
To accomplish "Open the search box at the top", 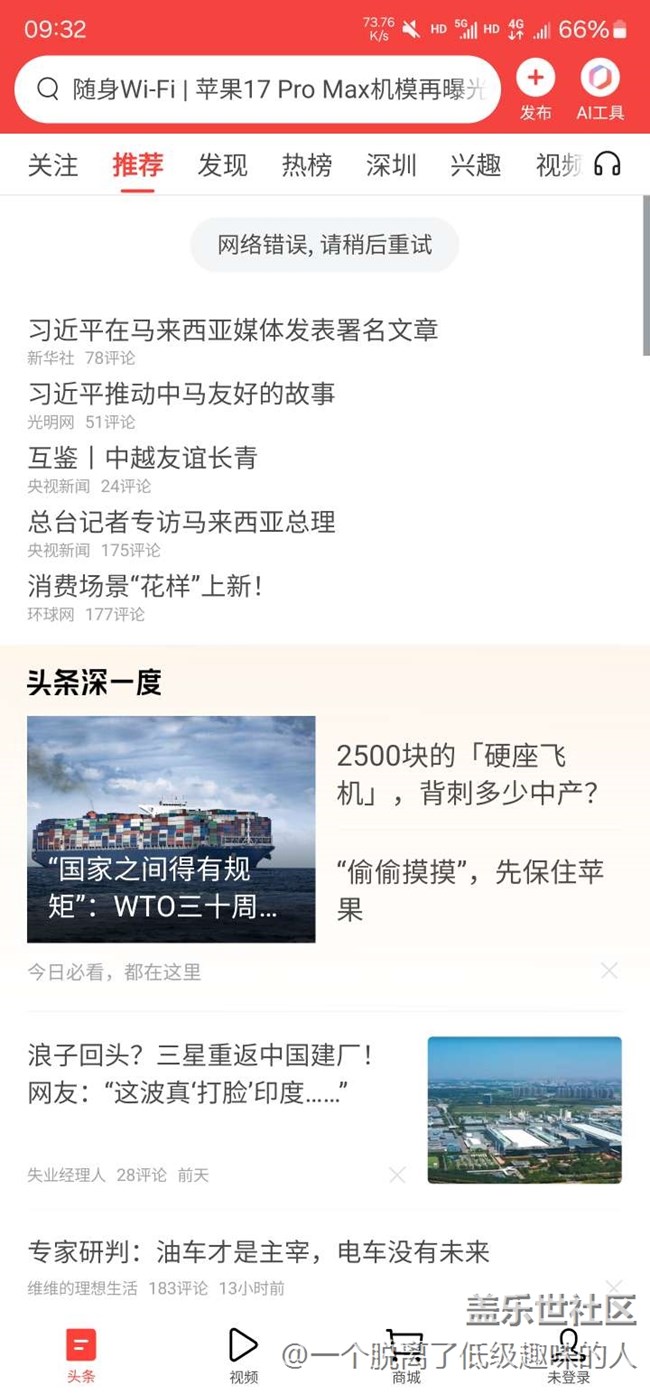I will click(257, 89).
